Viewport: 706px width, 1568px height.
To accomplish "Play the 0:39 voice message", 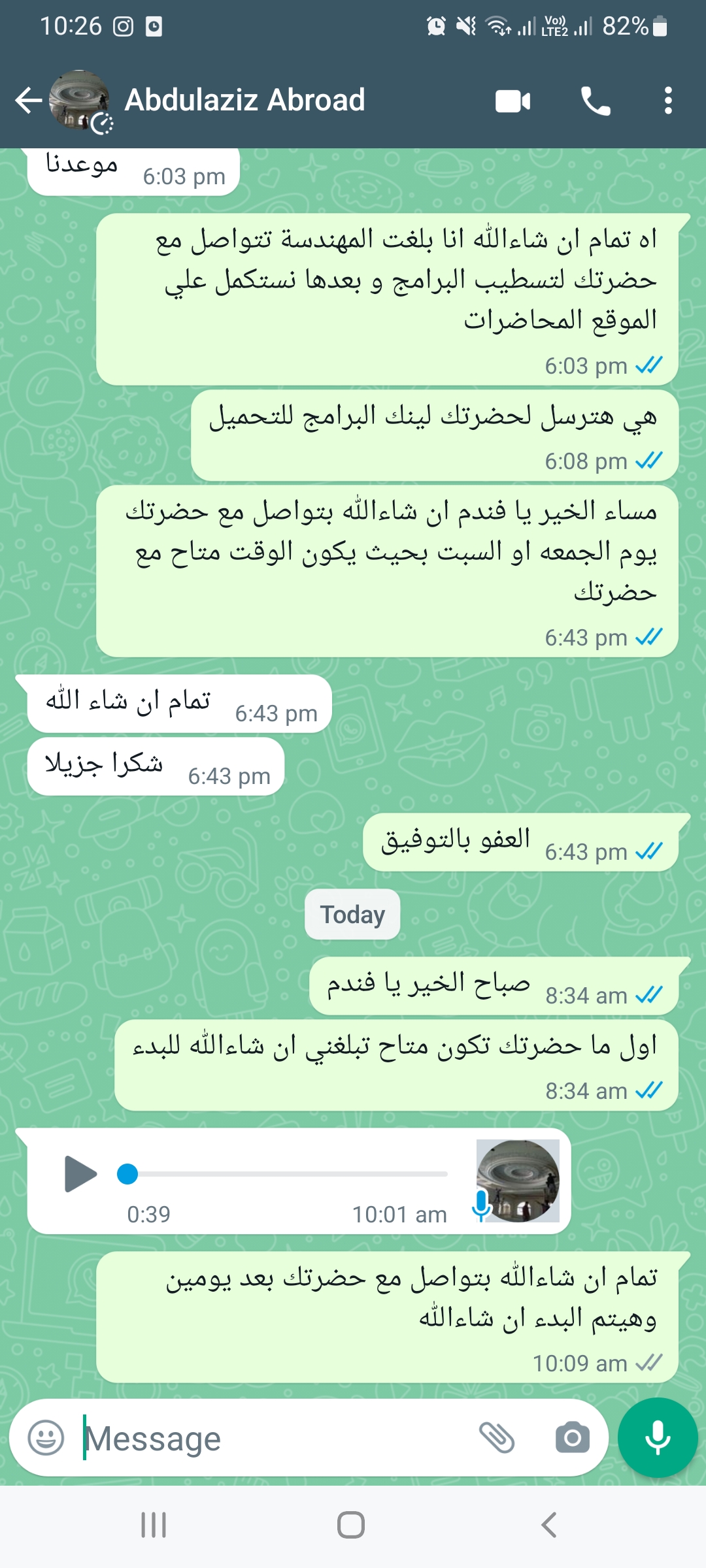I will pyautogui.click(x=80, y=1174).
